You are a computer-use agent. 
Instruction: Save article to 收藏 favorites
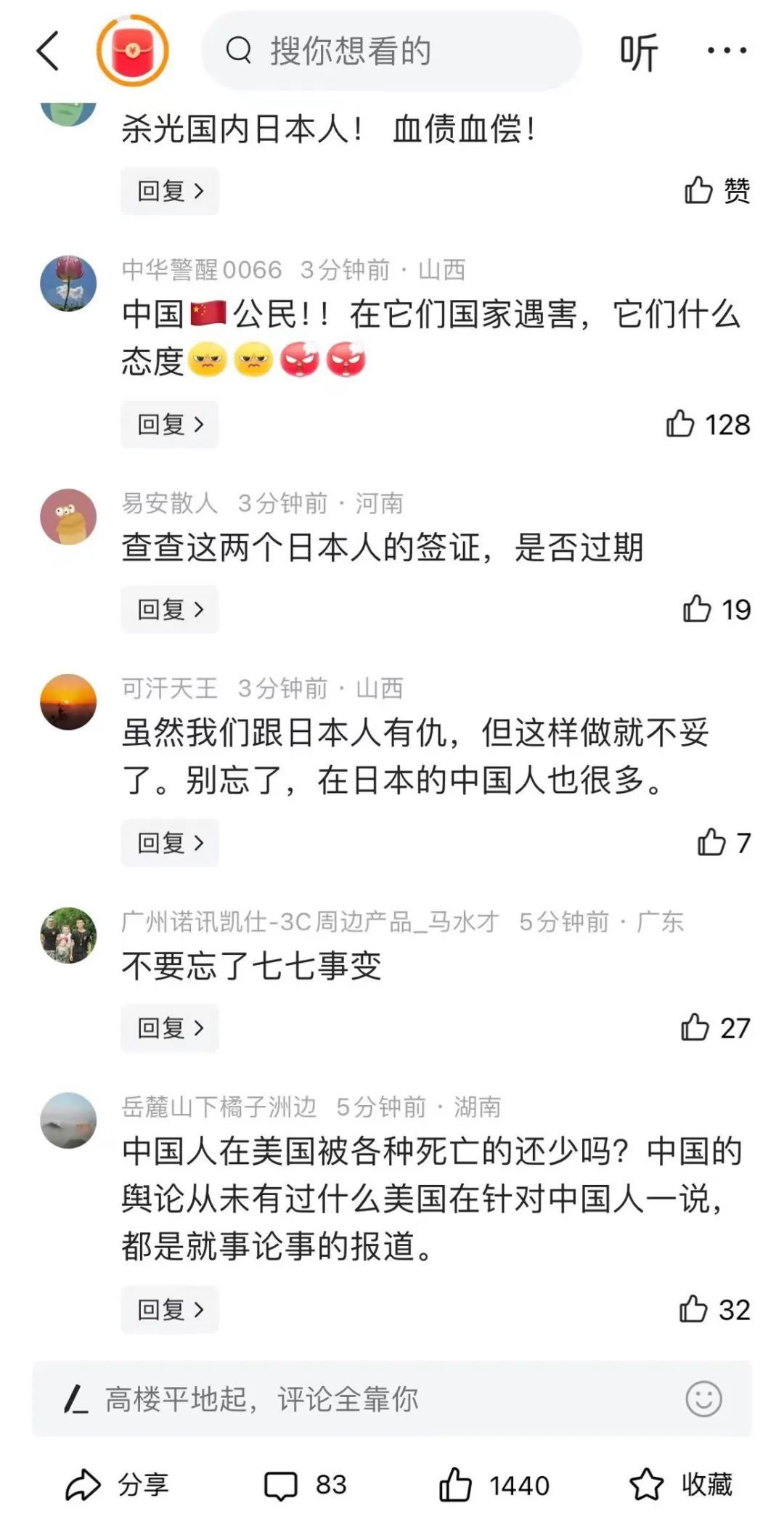[681, 1484]
